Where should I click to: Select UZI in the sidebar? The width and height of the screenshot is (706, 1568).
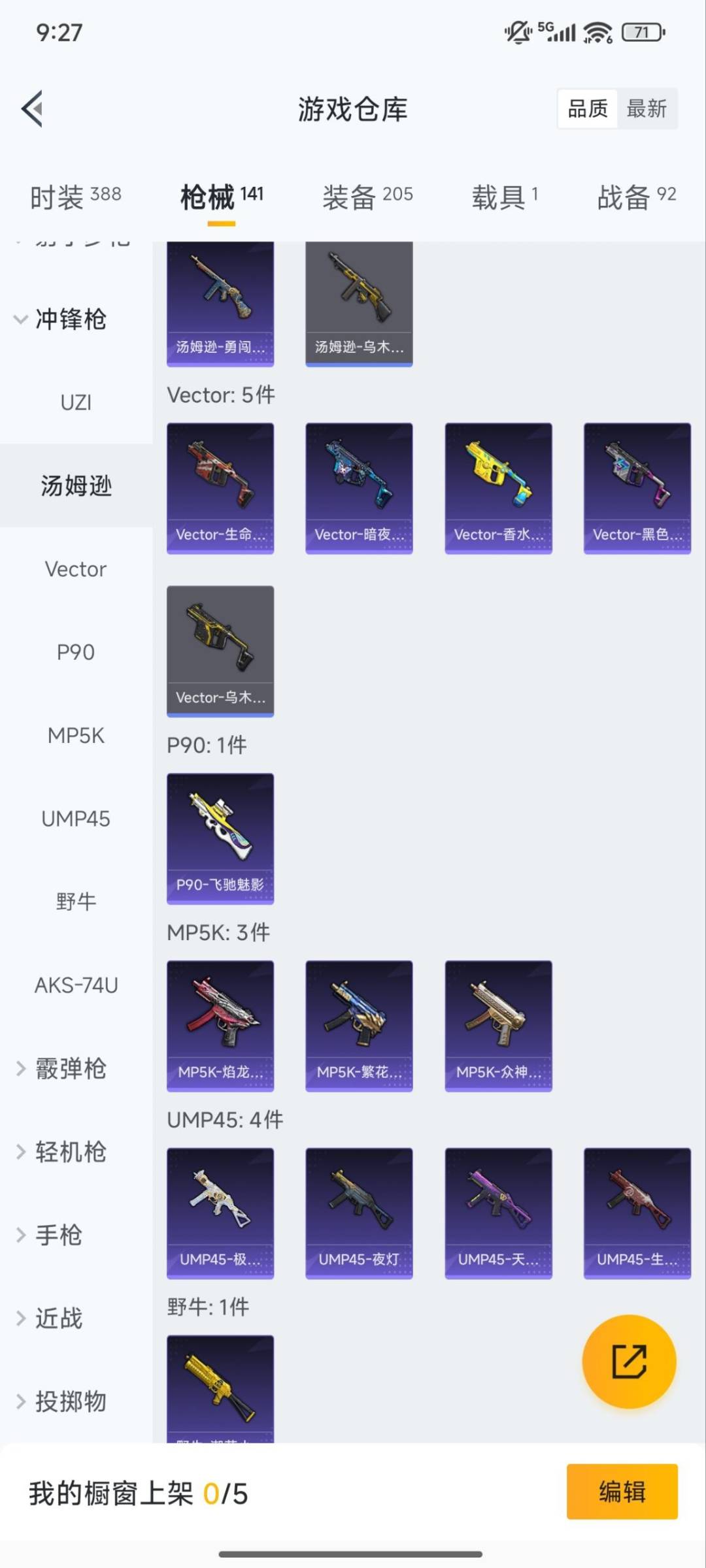[x=76, y=402]
